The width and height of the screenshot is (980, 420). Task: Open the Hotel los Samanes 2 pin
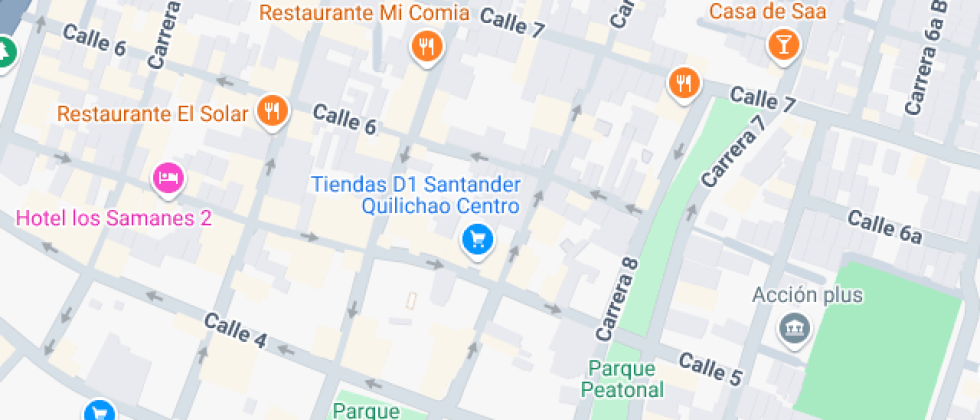point(169,179)
